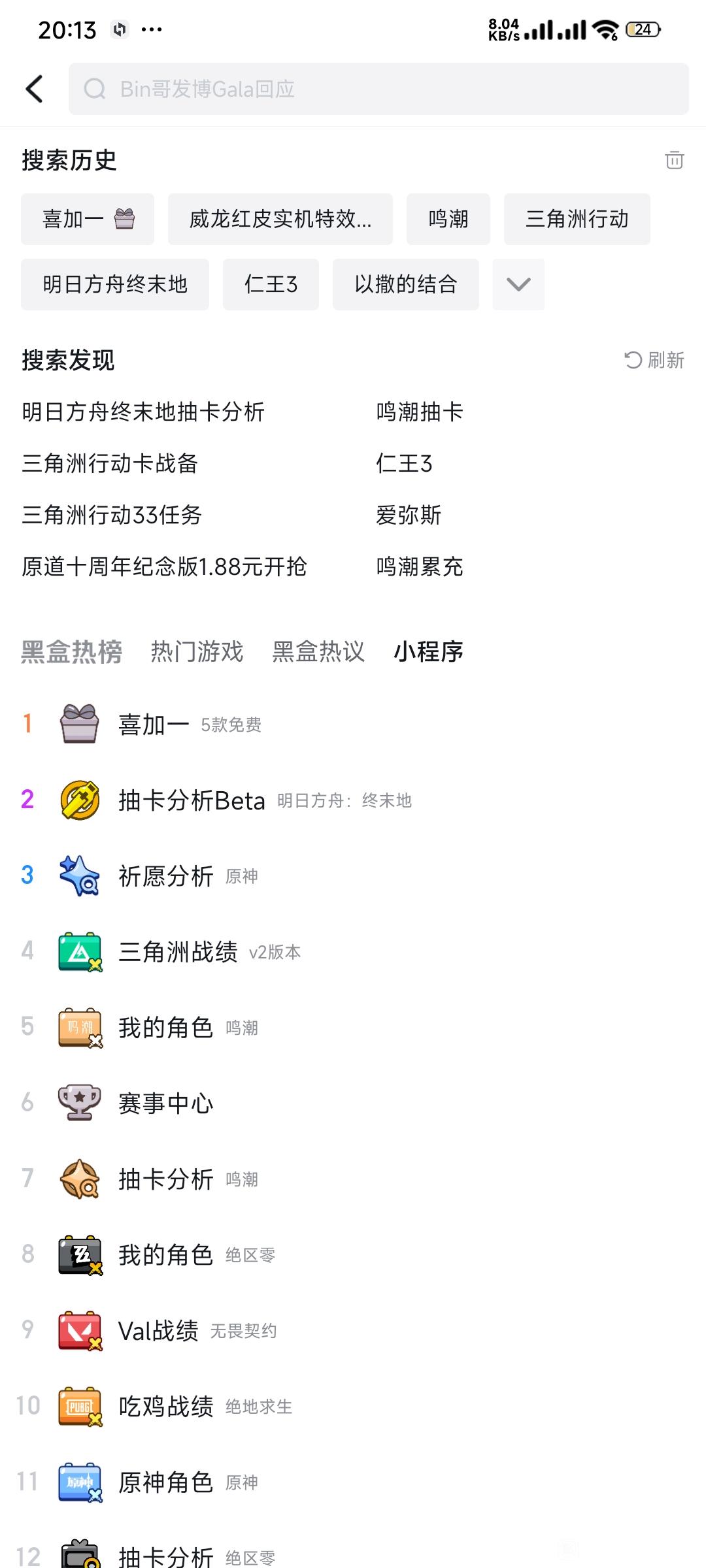The image size is (706, 1568).
Task: Switch to 热门游戏 tab
Action: [x=197, y=651]
